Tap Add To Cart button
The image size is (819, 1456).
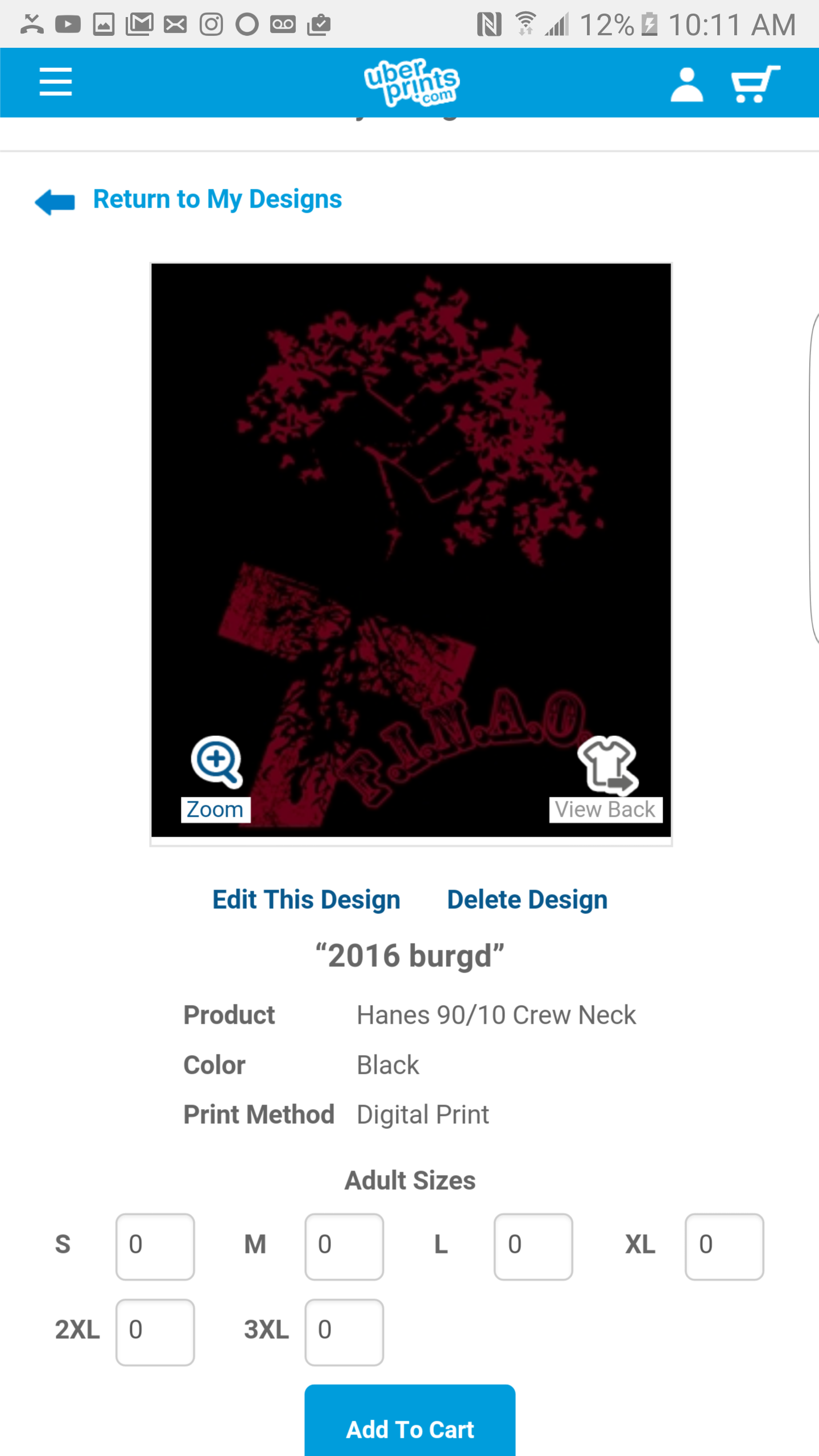[x=410, y=1428]
